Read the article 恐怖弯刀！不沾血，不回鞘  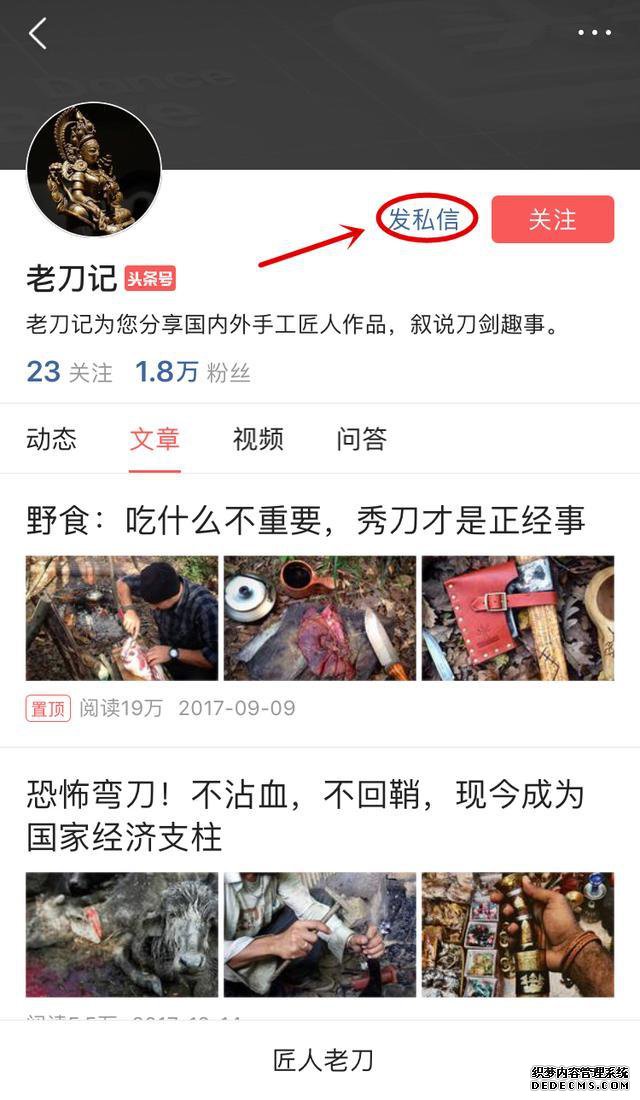click(x=305, y=815)
